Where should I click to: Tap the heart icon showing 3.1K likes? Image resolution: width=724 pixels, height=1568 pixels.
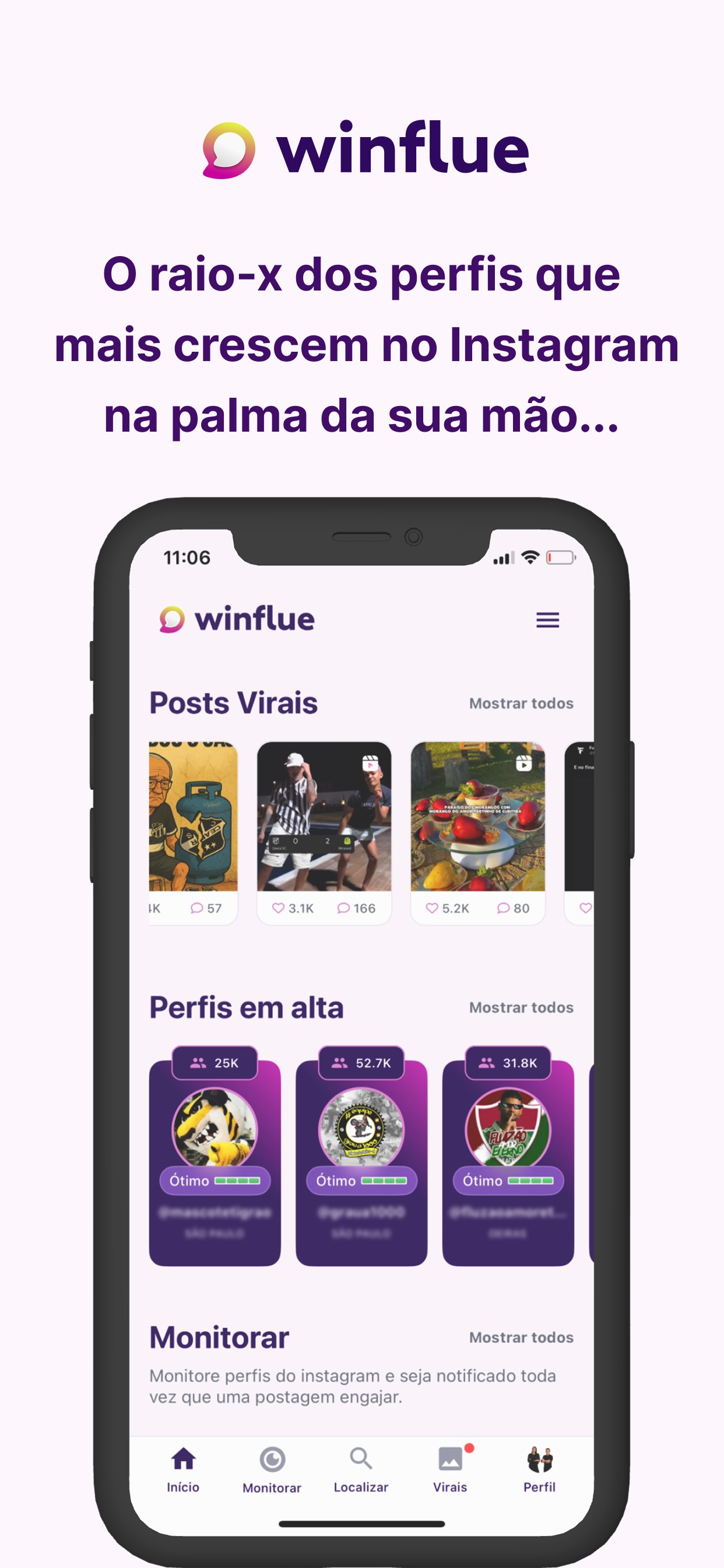click(x=279, y=907)
